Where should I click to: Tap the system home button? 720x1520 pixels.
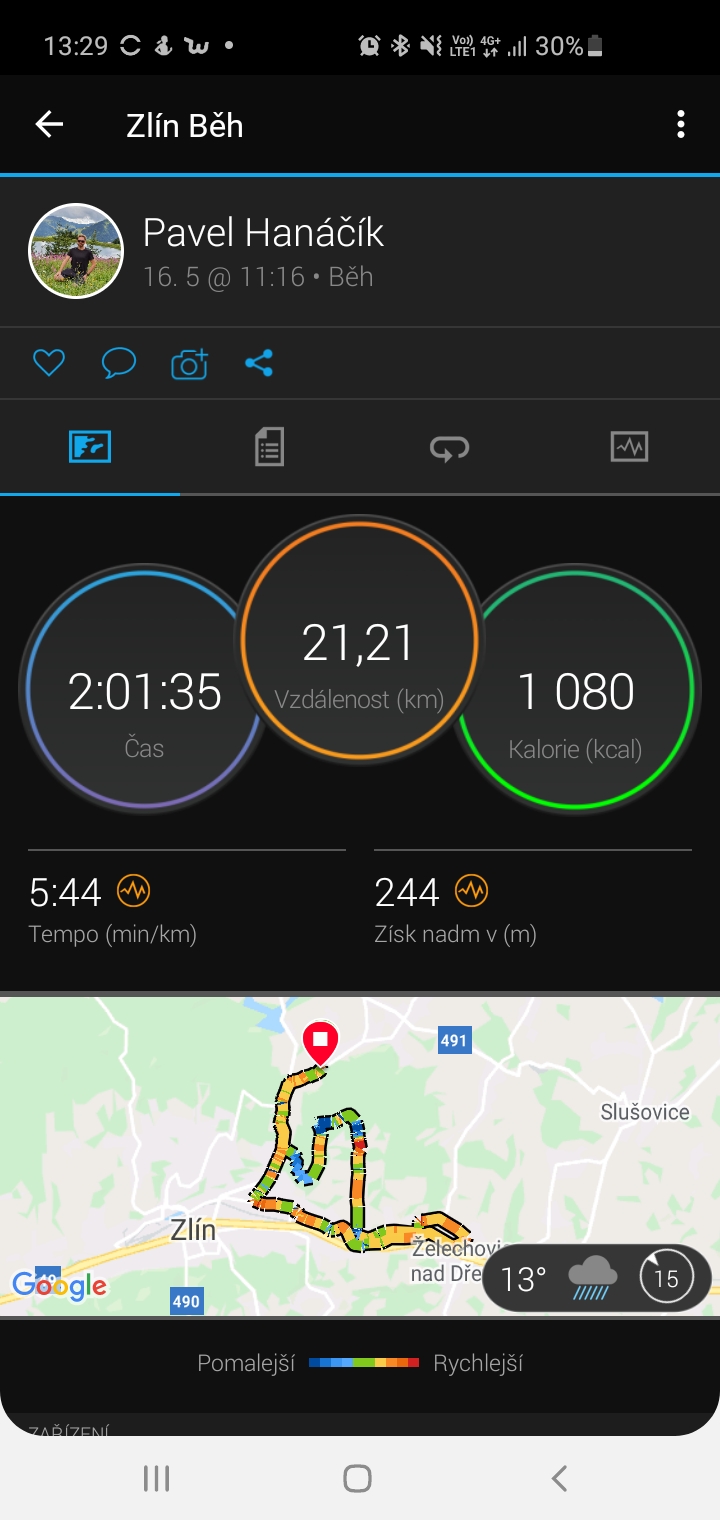(357, 1478)
